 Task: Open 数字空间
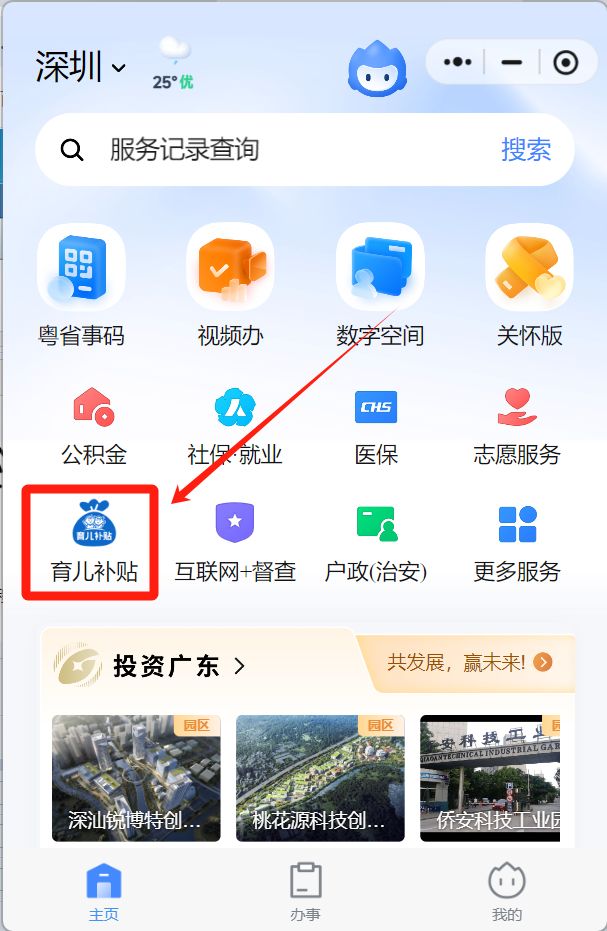coord(380,285)
